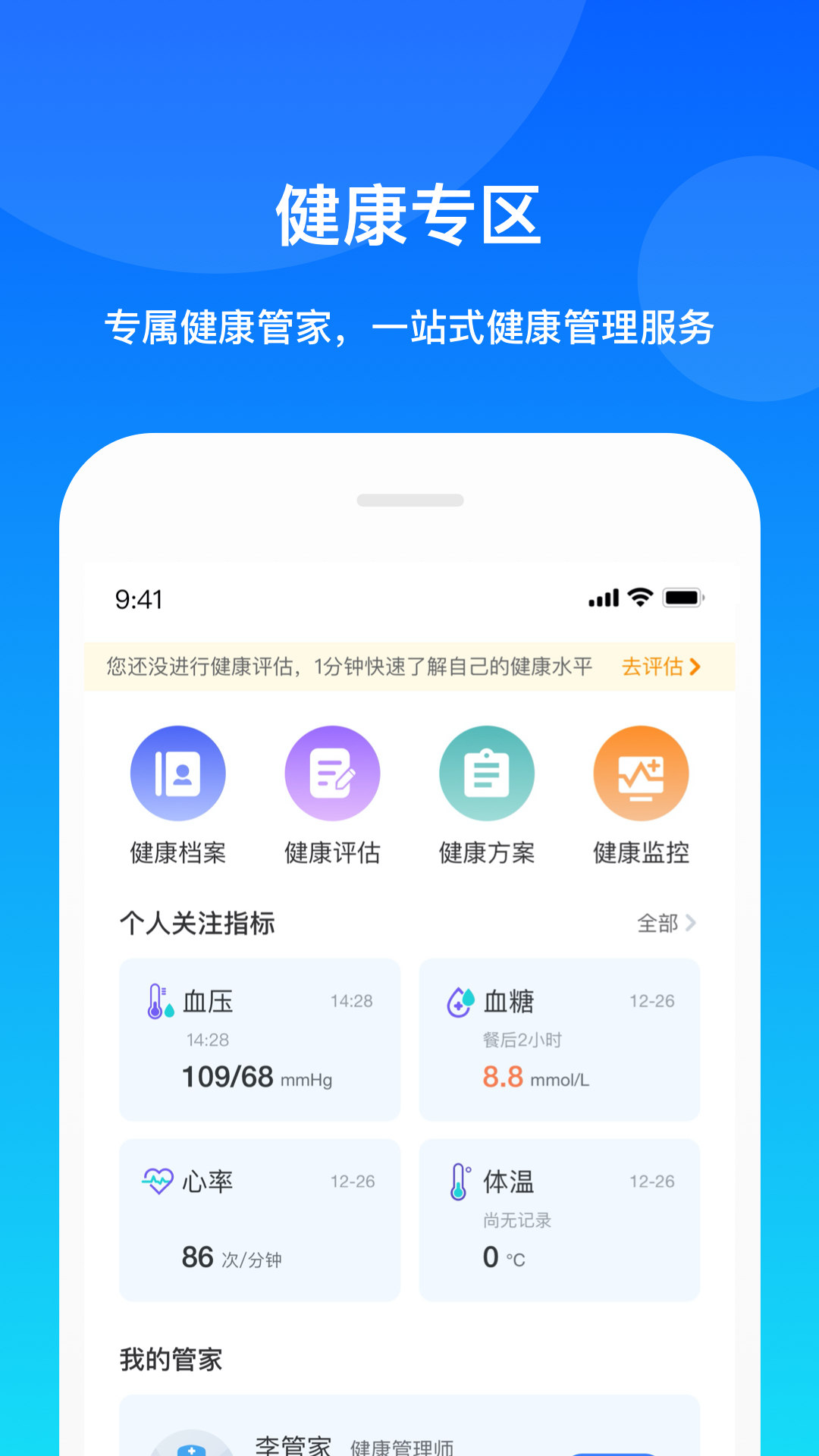Click the 健康管理师 label
Viewport: 819px width, 1456px height.
tap(401, 1446)
